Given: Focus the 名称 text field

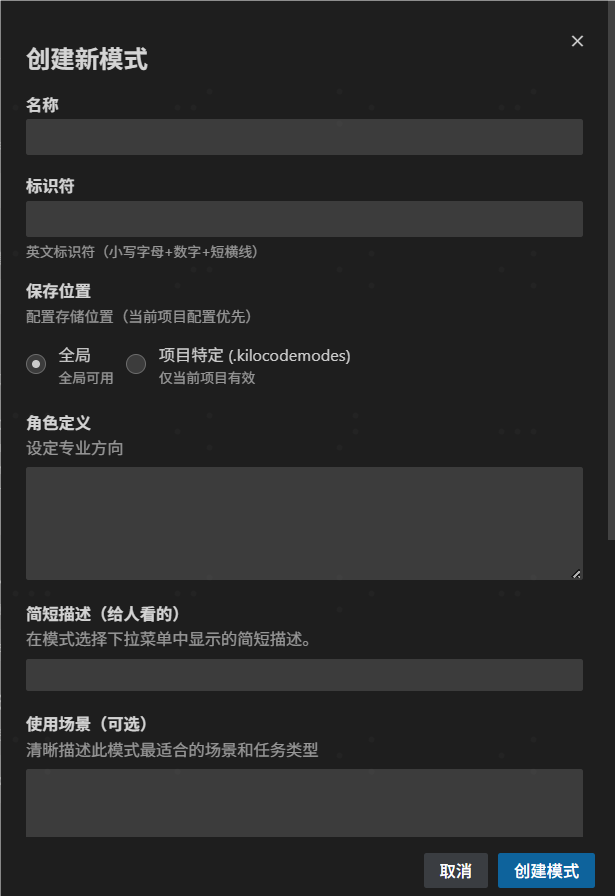Looking at the screenshot, I should (304, 137).
